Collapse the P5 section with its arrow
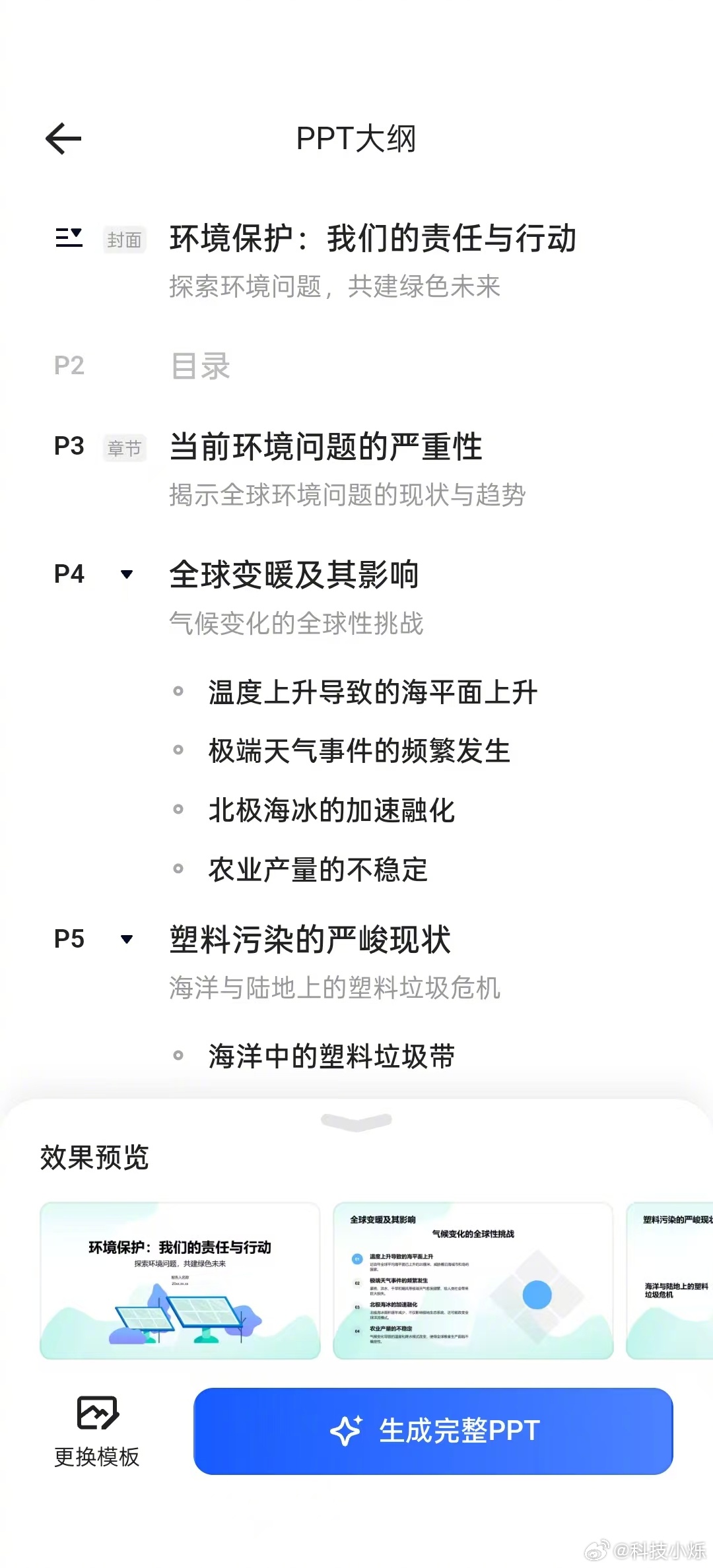 click(127, 939)
